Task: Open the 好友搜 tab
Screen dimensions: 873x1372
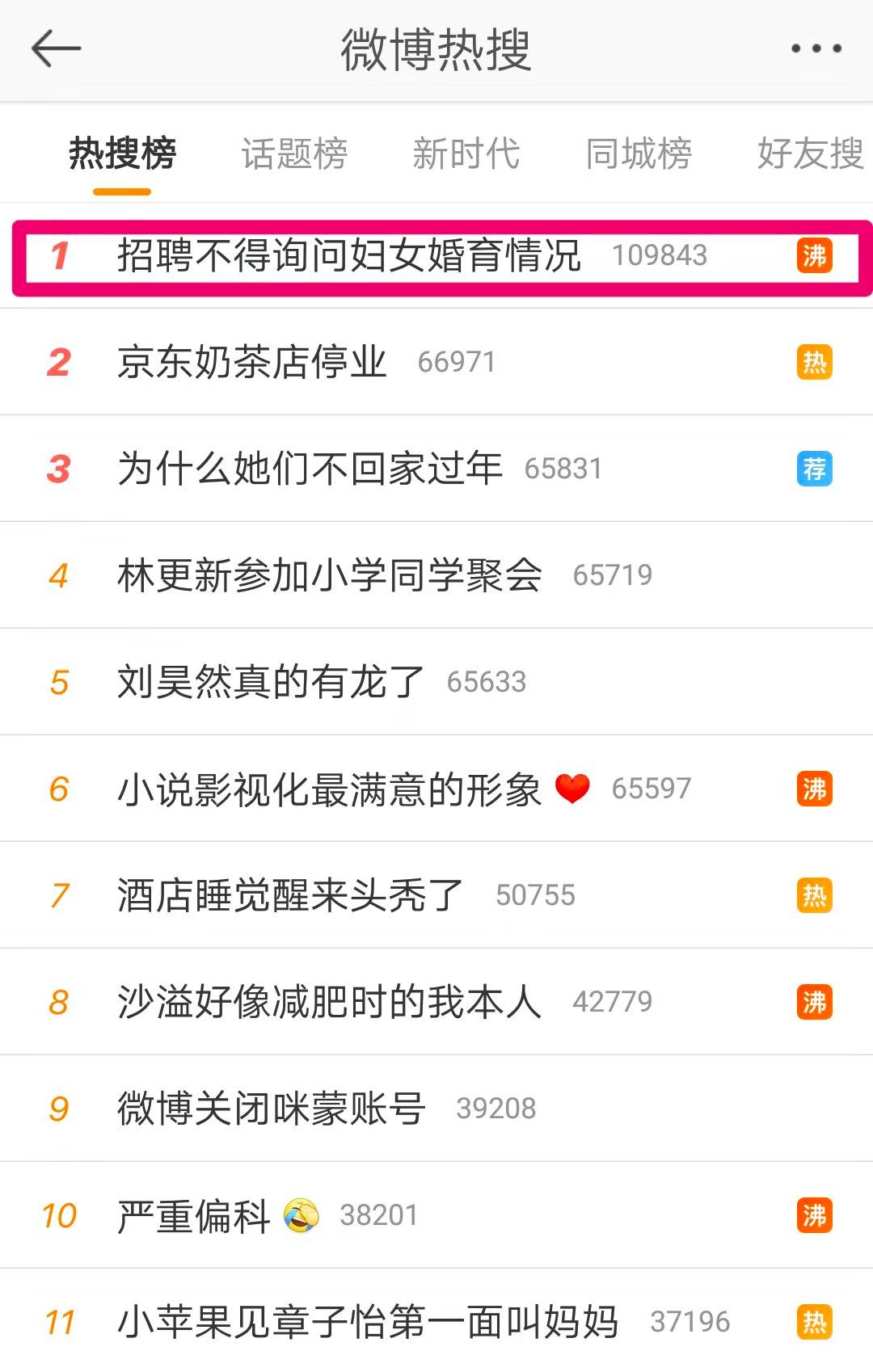Action: (x=810, y=154)
